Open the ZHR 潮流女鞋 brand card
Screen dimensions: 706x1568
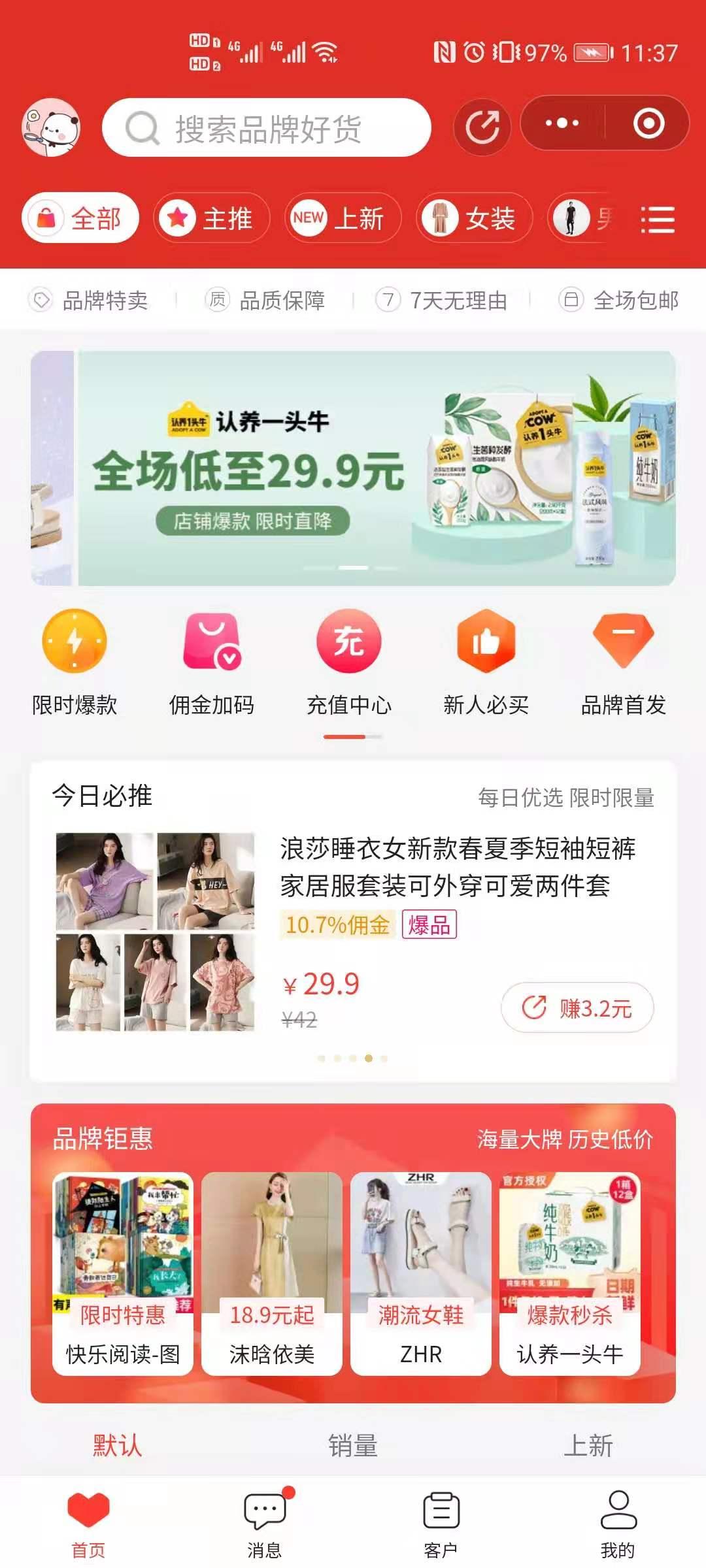tap(421, 1273)
